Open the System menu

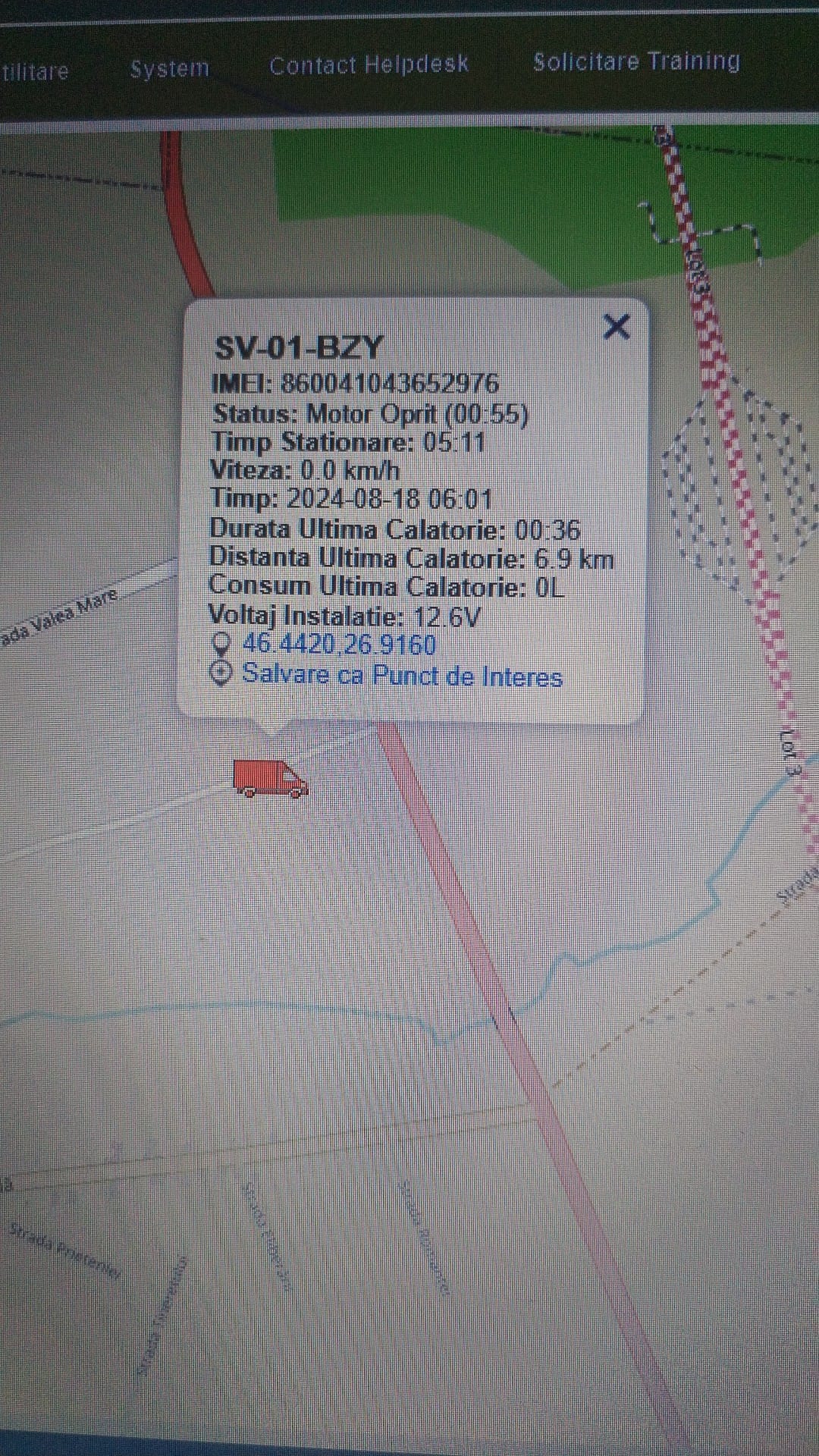169,68
